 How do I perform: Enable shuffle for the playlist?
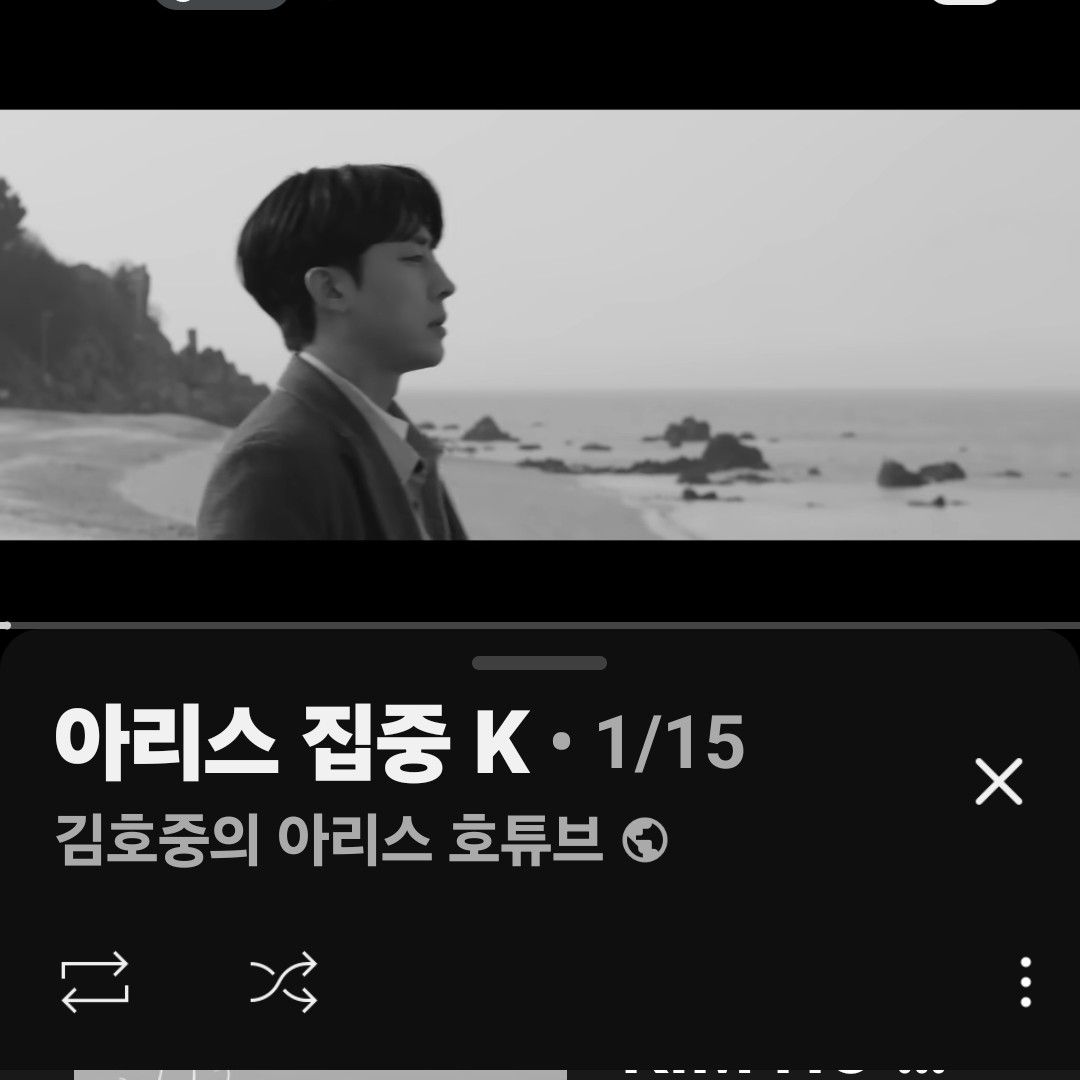point(283,981)
